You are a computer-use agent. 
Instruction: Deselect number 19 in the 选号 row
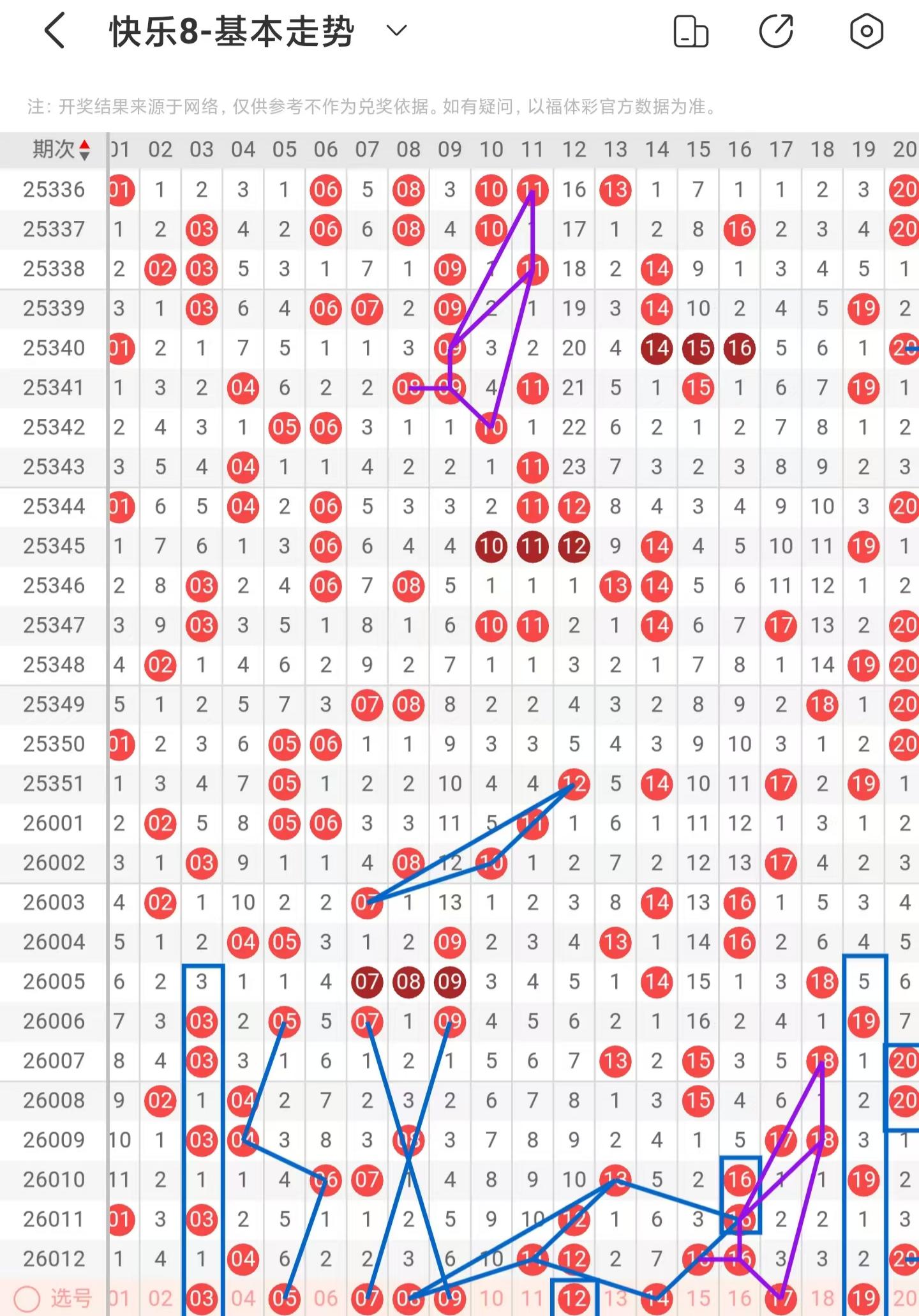click(863, 1298)
